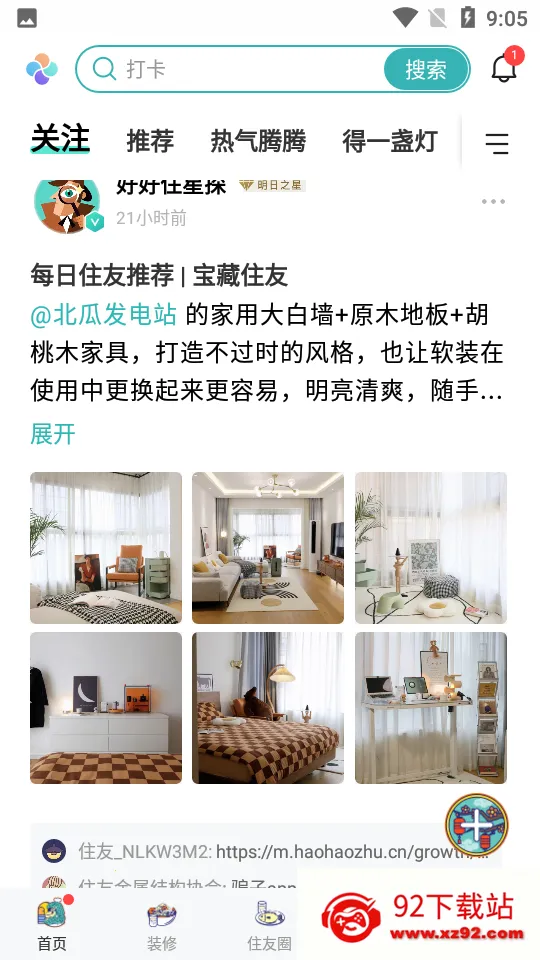
Task: Open 好好住星探 profile avatar
Action: (x=67, y=206)
